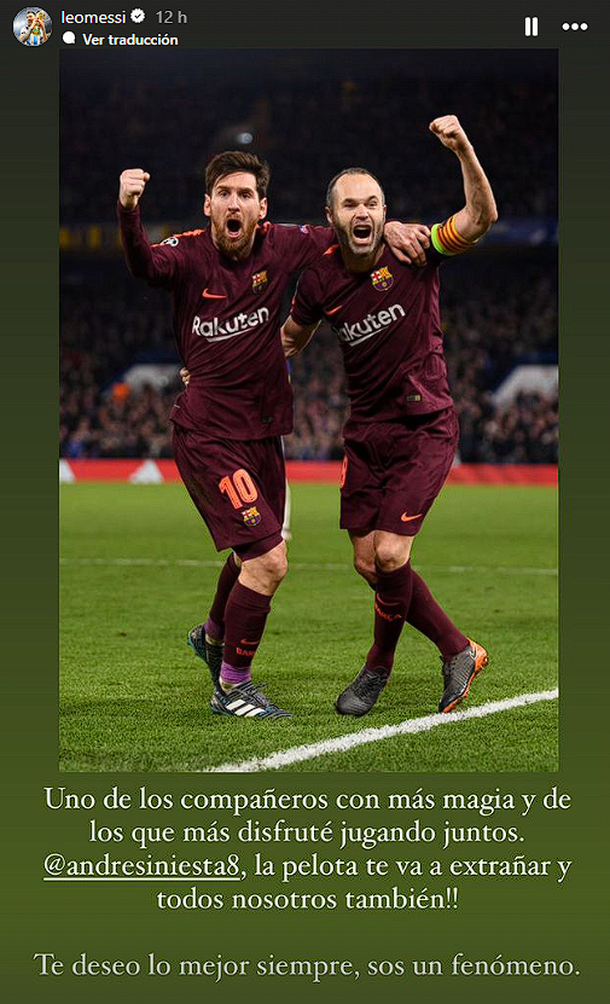Open the three-dot options menu
This screenshot has width=610, height=1004.
pos(575,27)
